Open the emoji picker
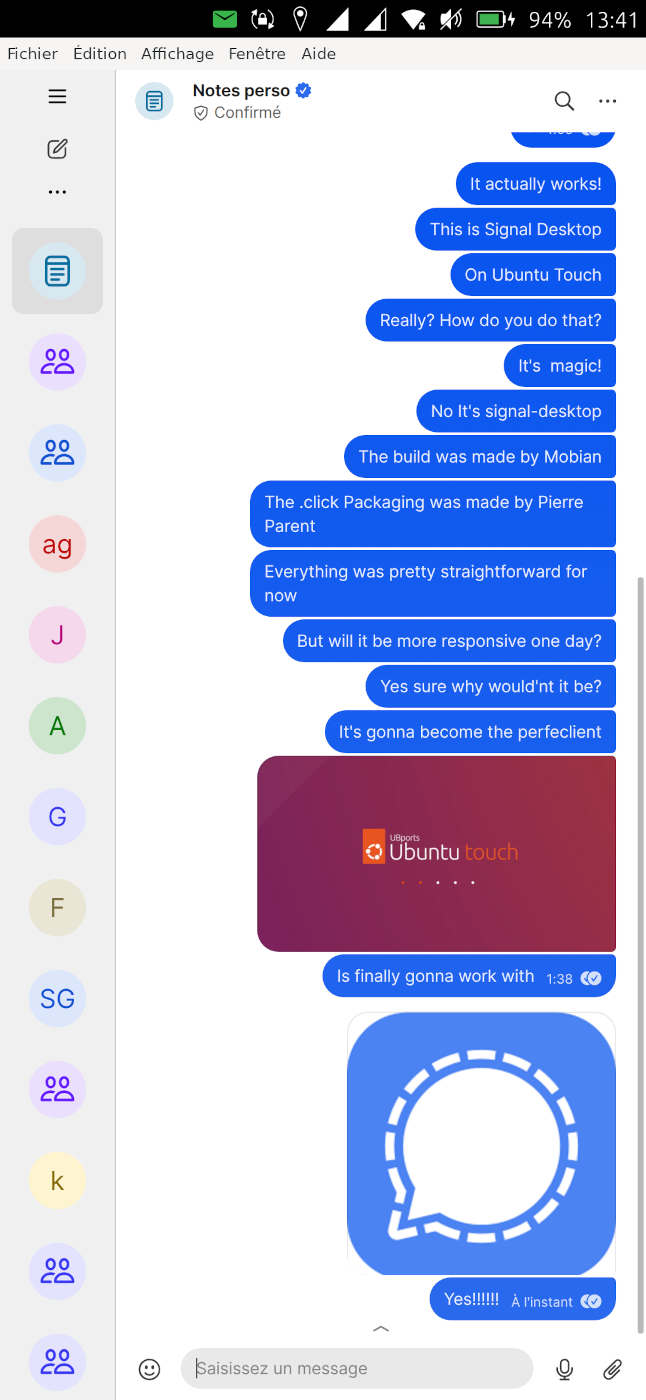 [149, 1369]
